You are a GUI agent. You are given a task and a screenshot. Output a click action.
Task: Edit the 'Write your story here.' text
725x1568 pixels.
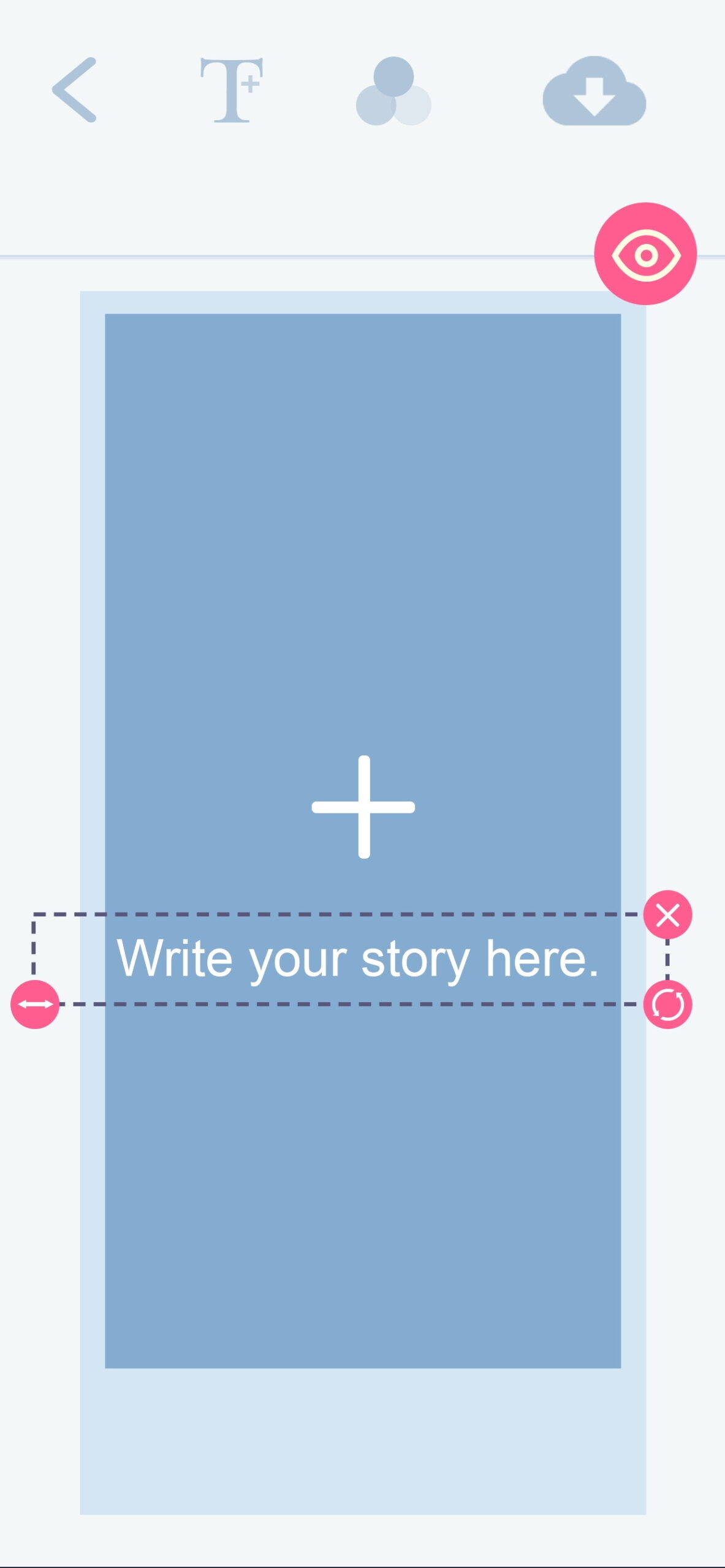pos(357,959)
